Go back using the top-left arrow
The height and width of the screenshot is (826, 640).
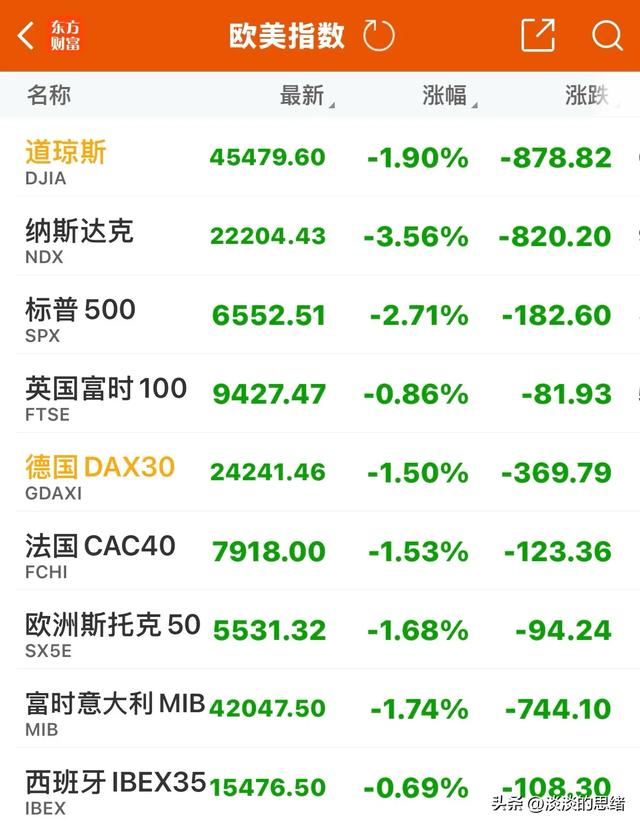(x=26, y=37)
